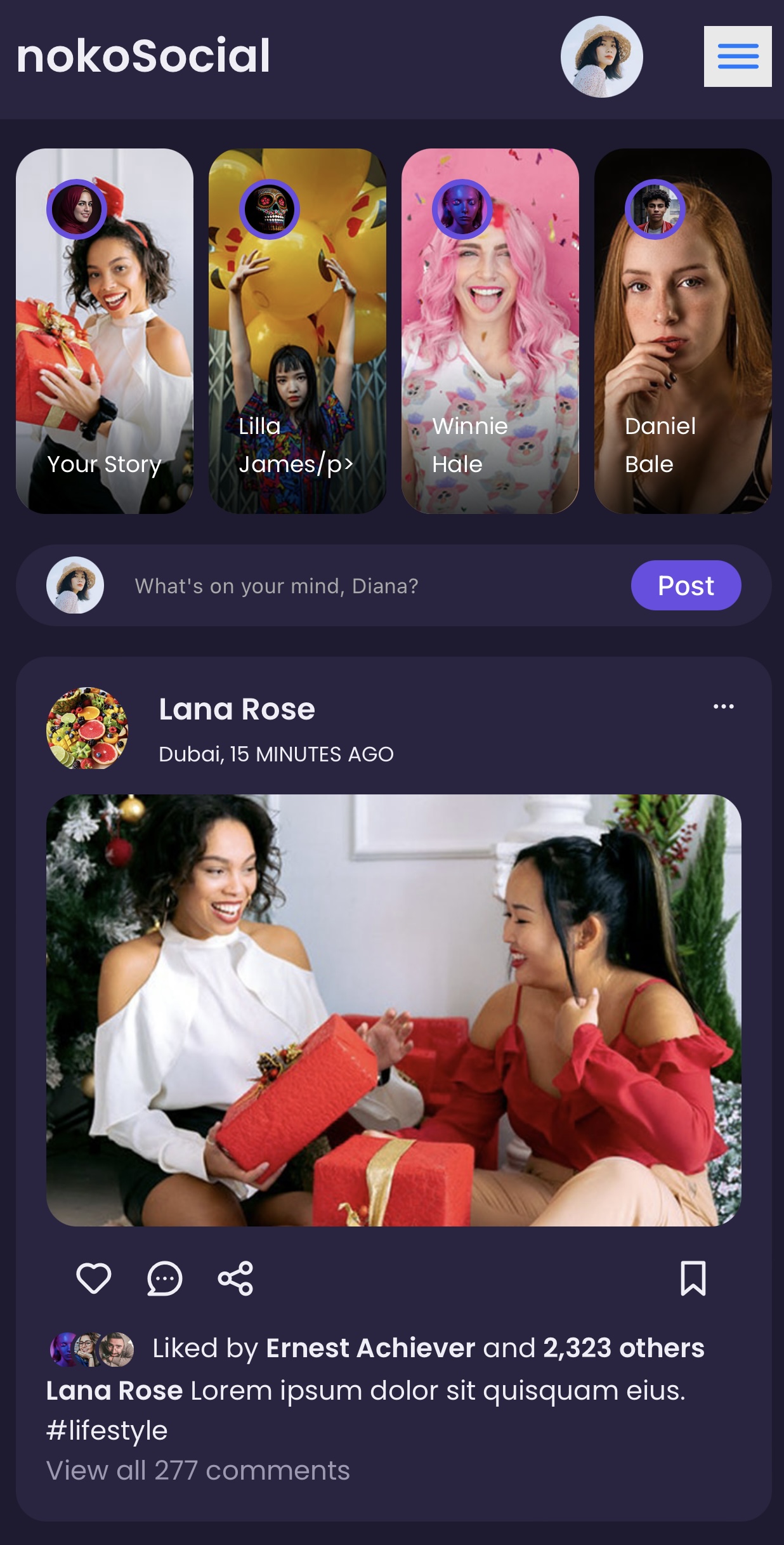Open the hamburger menu
The image size is (784, 1545).
coord(737,56)
